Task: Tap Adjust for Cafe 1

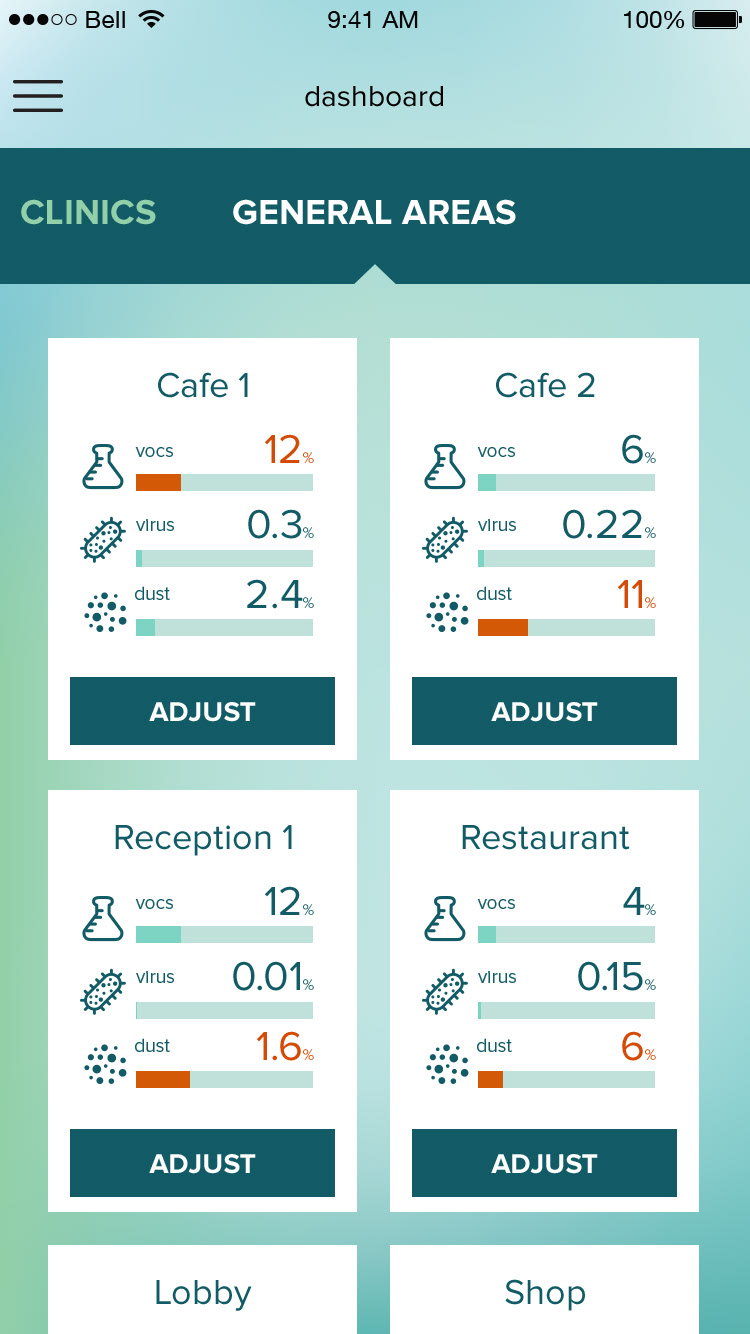Action: (x=202, y=711)
